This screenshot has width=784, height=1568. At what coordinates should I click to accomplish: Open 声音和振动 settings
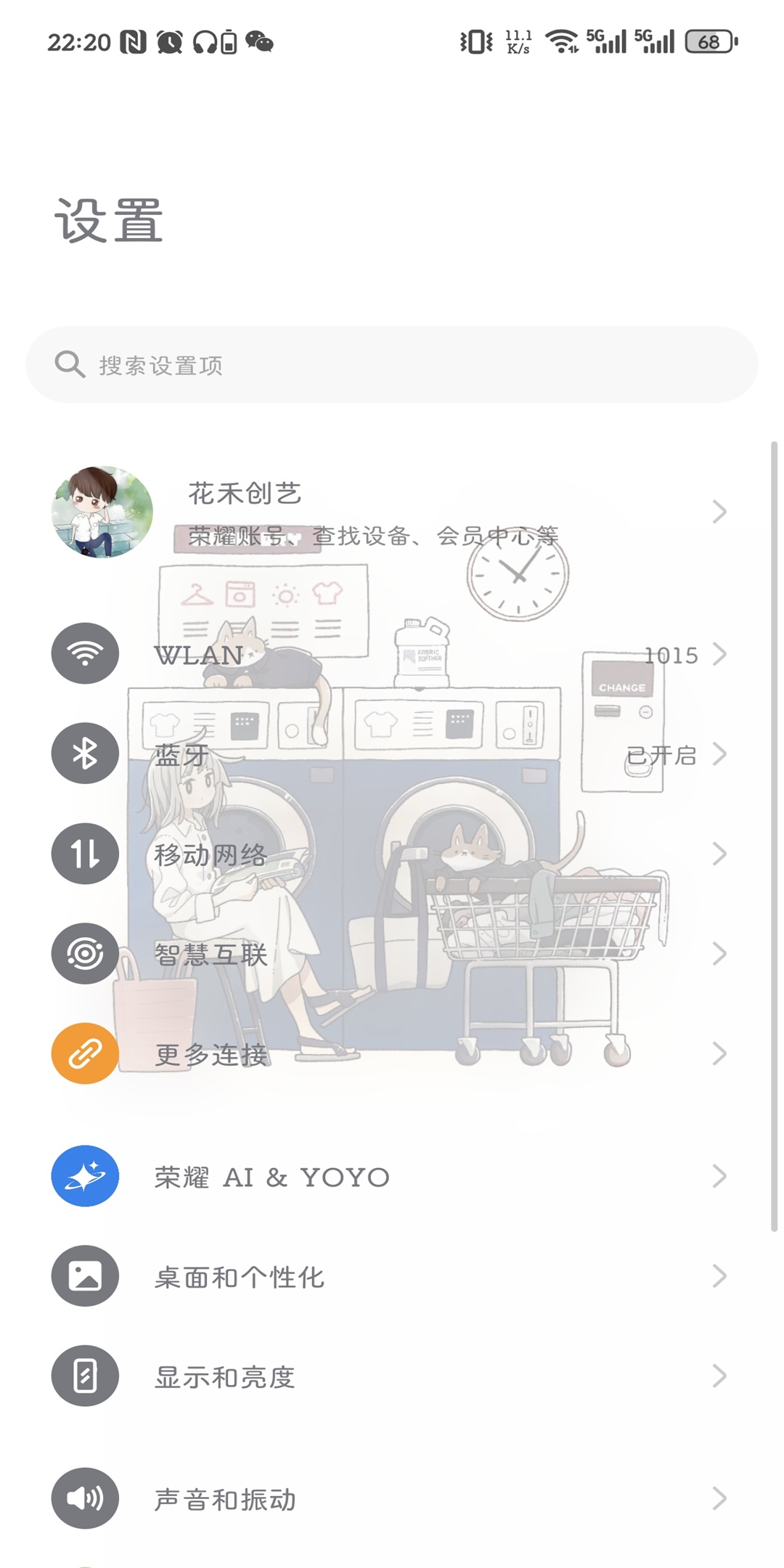point(392,1498)
